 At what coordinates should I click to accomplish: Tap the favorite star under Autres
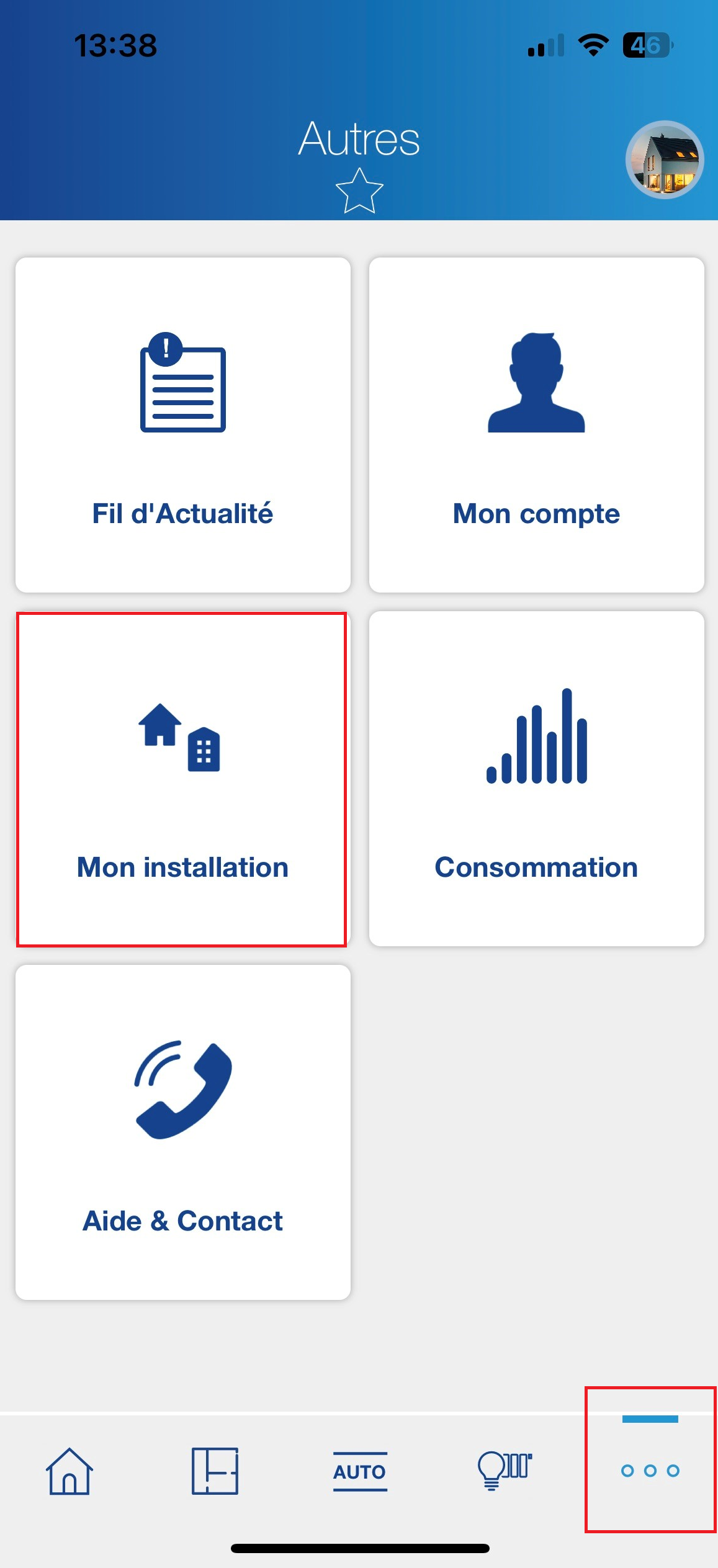[x=359, y=191]
